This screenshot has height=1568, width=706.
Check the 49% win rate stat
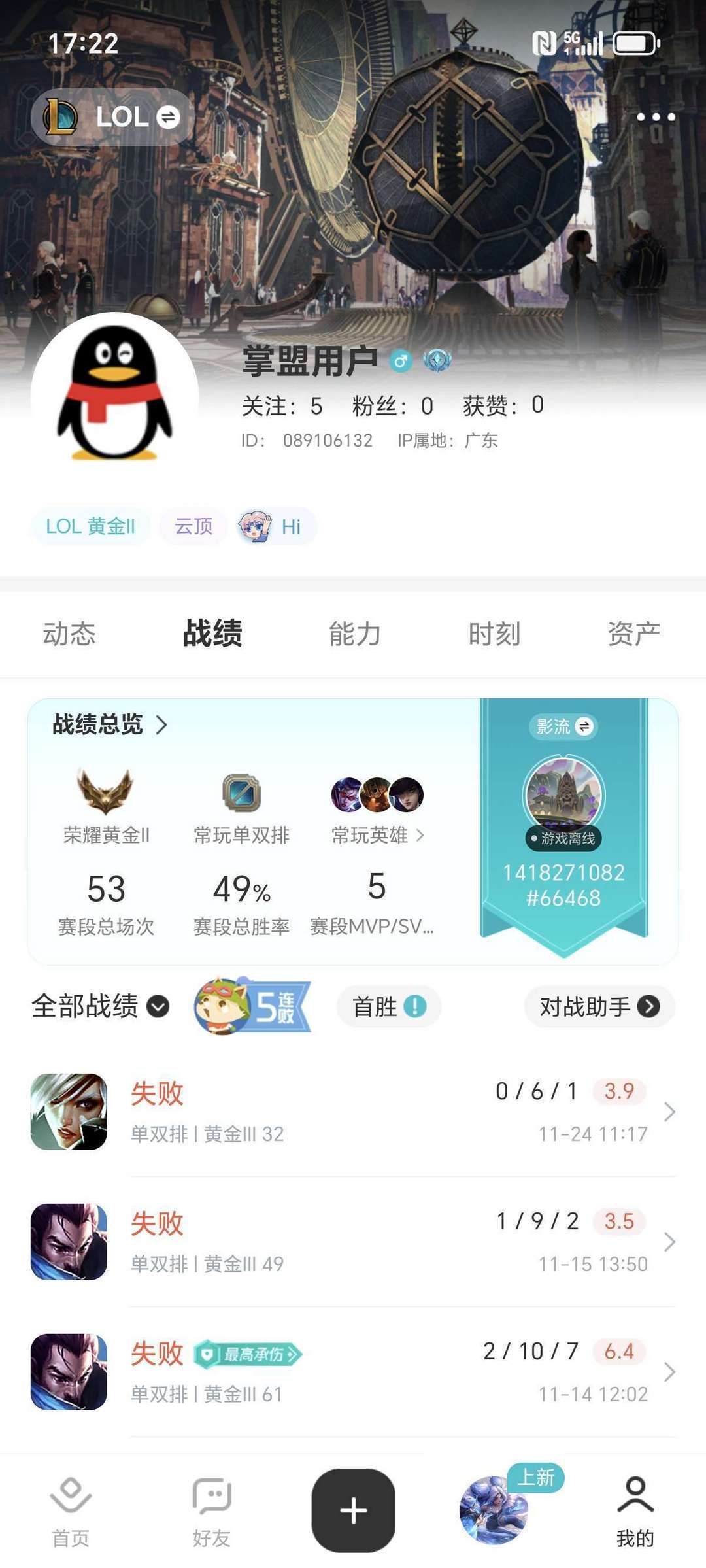click(x=242, y=887)
